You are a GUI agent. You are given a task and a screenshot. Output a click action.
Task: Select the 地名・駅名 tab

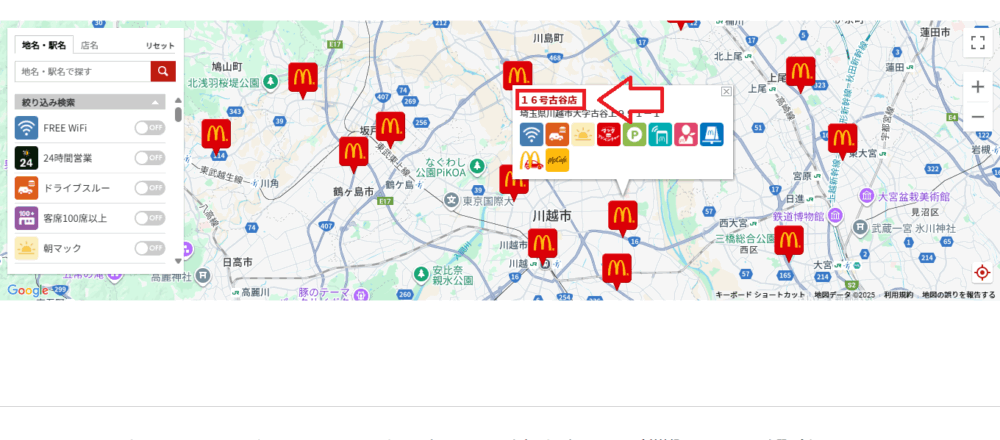pyautogui.click(x=44, y=45)
